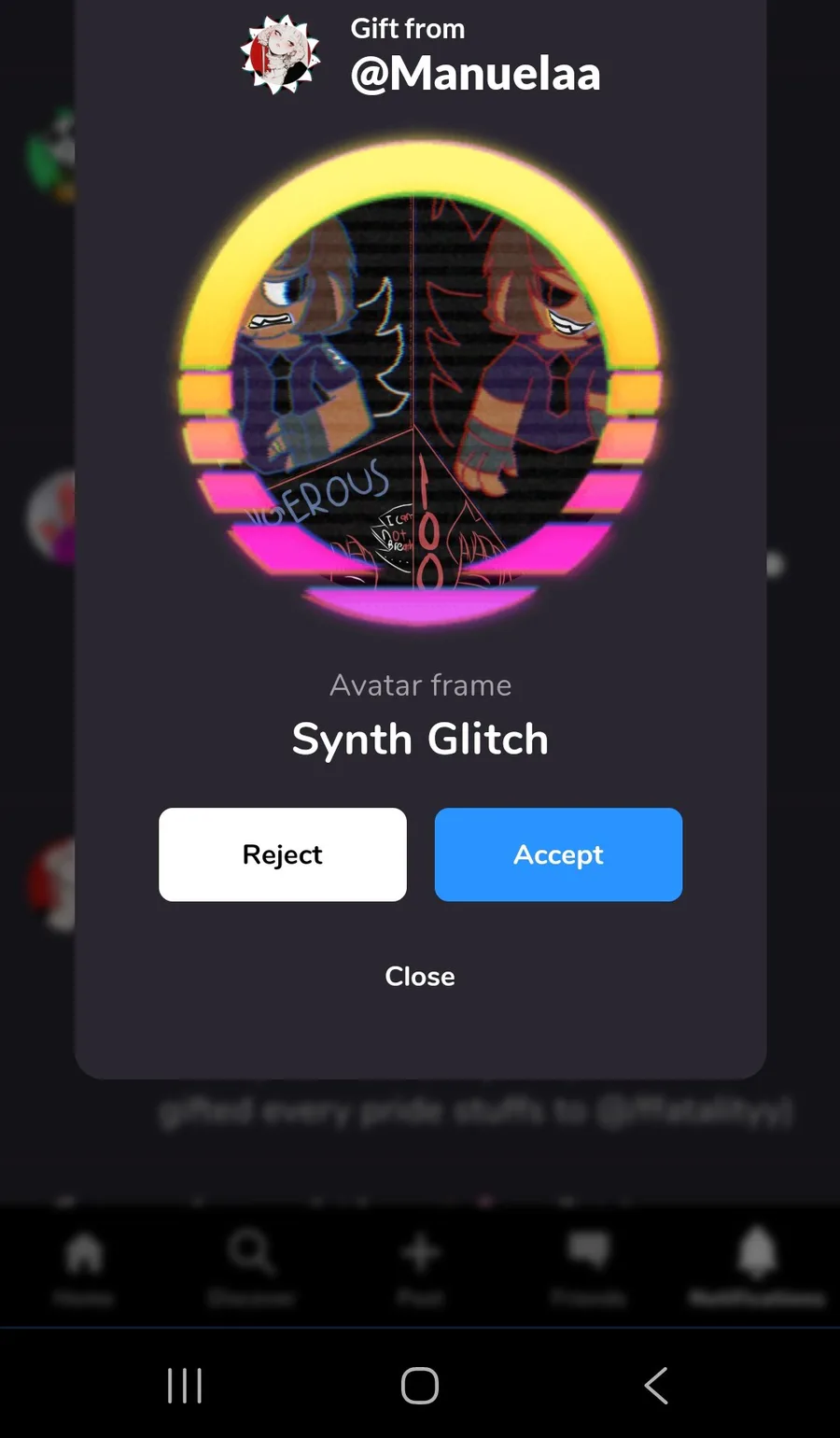
Task: Reject the Synth Glitch gift
Action: pos(282,854)
